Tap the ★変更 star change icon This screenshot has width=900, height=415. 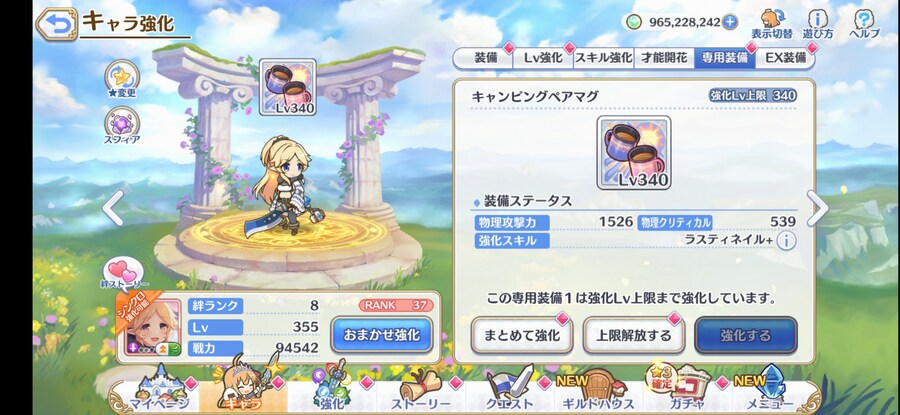tap(122, 77)
